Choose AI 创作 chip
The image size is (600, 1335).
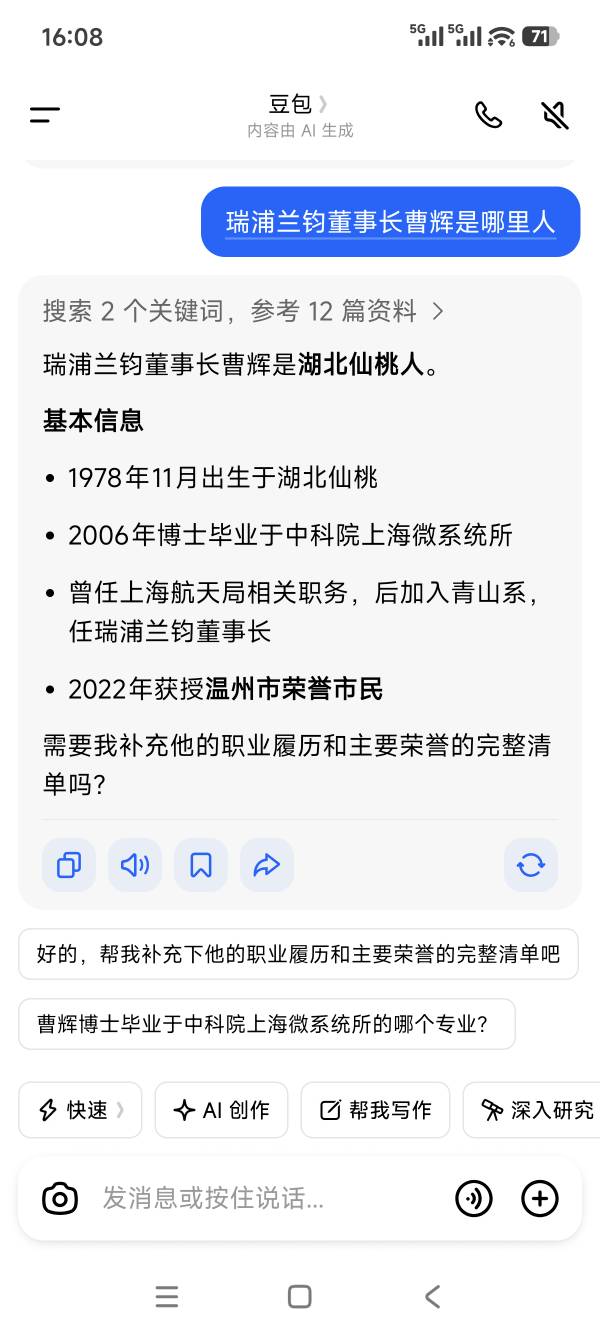[221, 1110]
